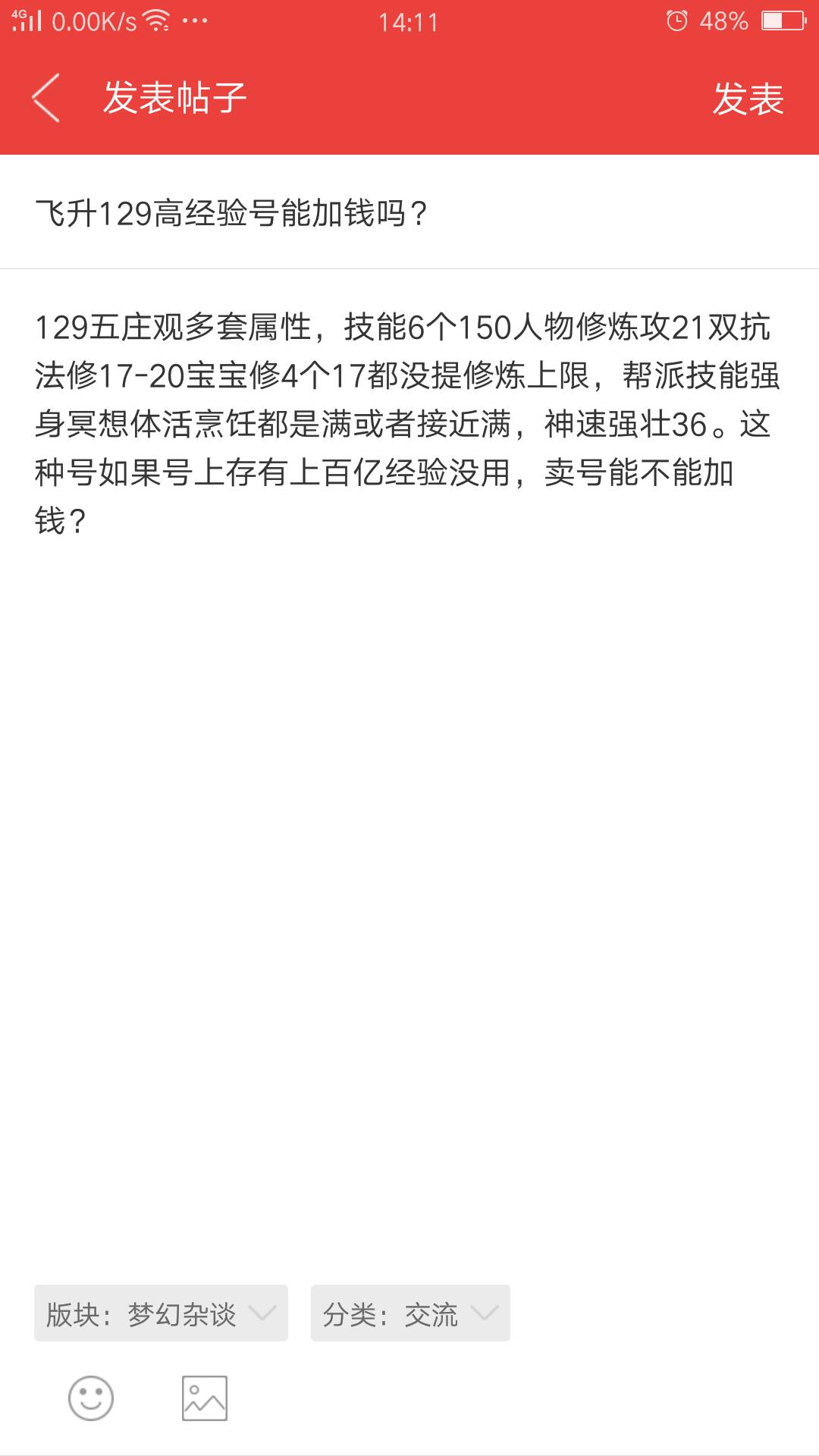Expand the 分类 交流 dropdown
The height and width of the screenshot is (1456, 819).
[x=409, y=1313]
